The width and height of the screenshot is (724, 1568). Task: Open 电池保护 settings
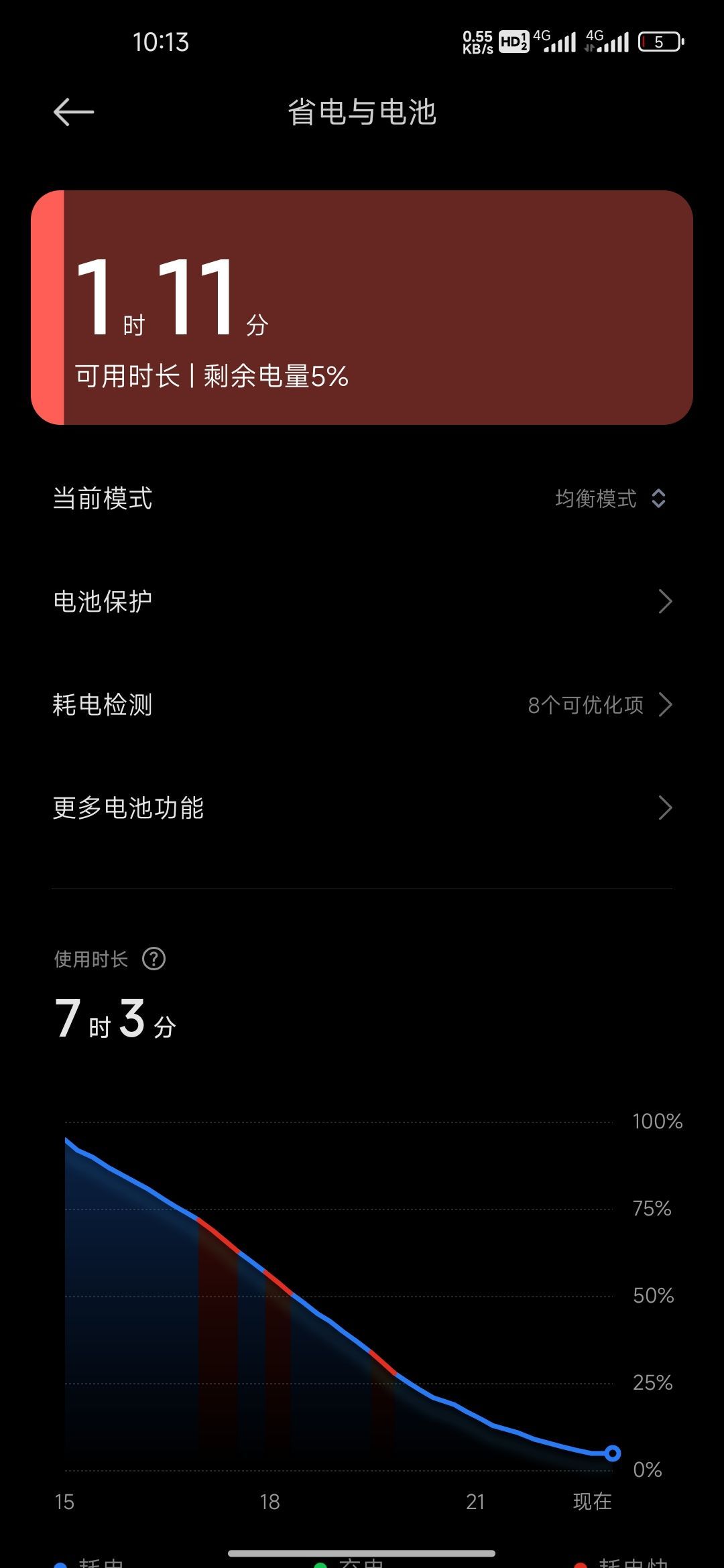click(x=362, y=602)
